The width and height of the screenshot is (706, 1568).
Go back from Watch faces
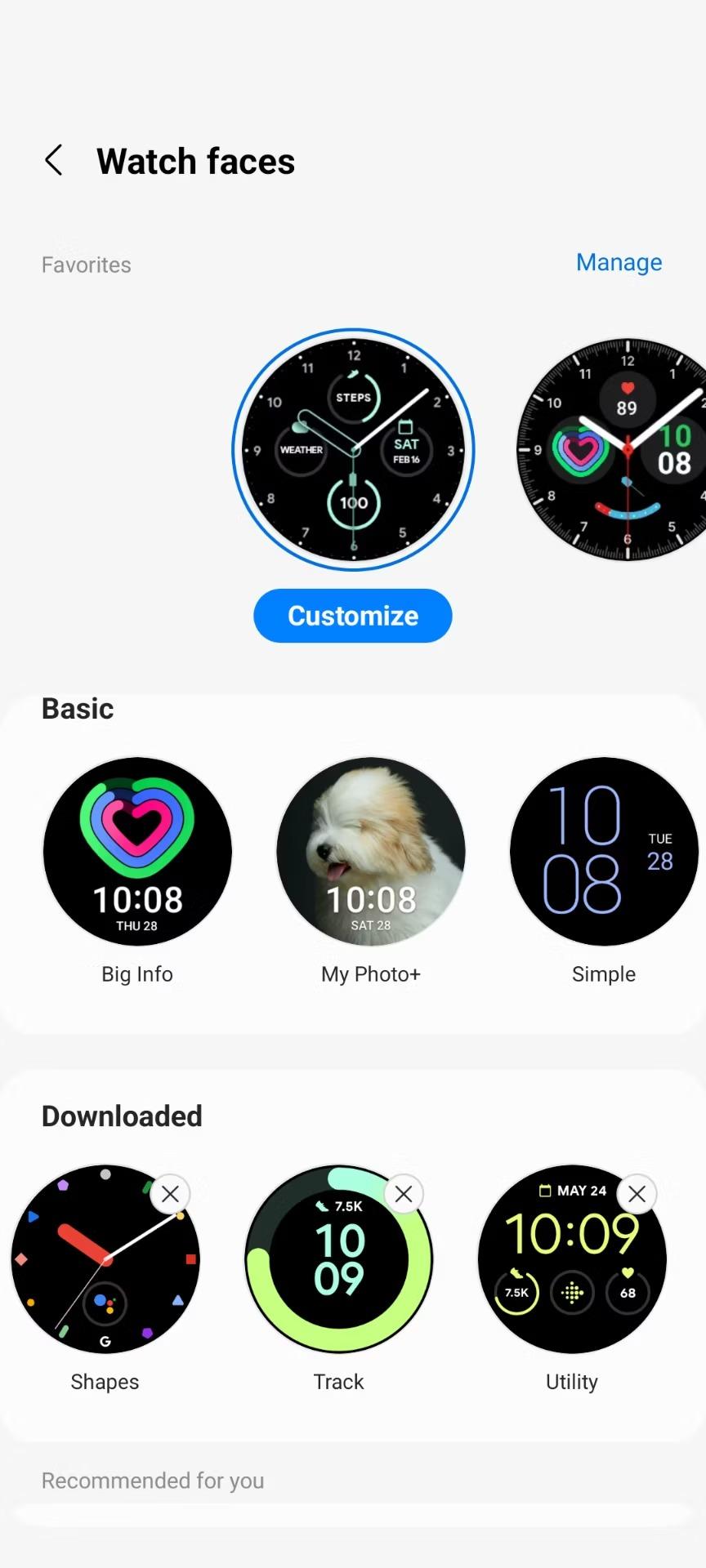click(54, 160)
